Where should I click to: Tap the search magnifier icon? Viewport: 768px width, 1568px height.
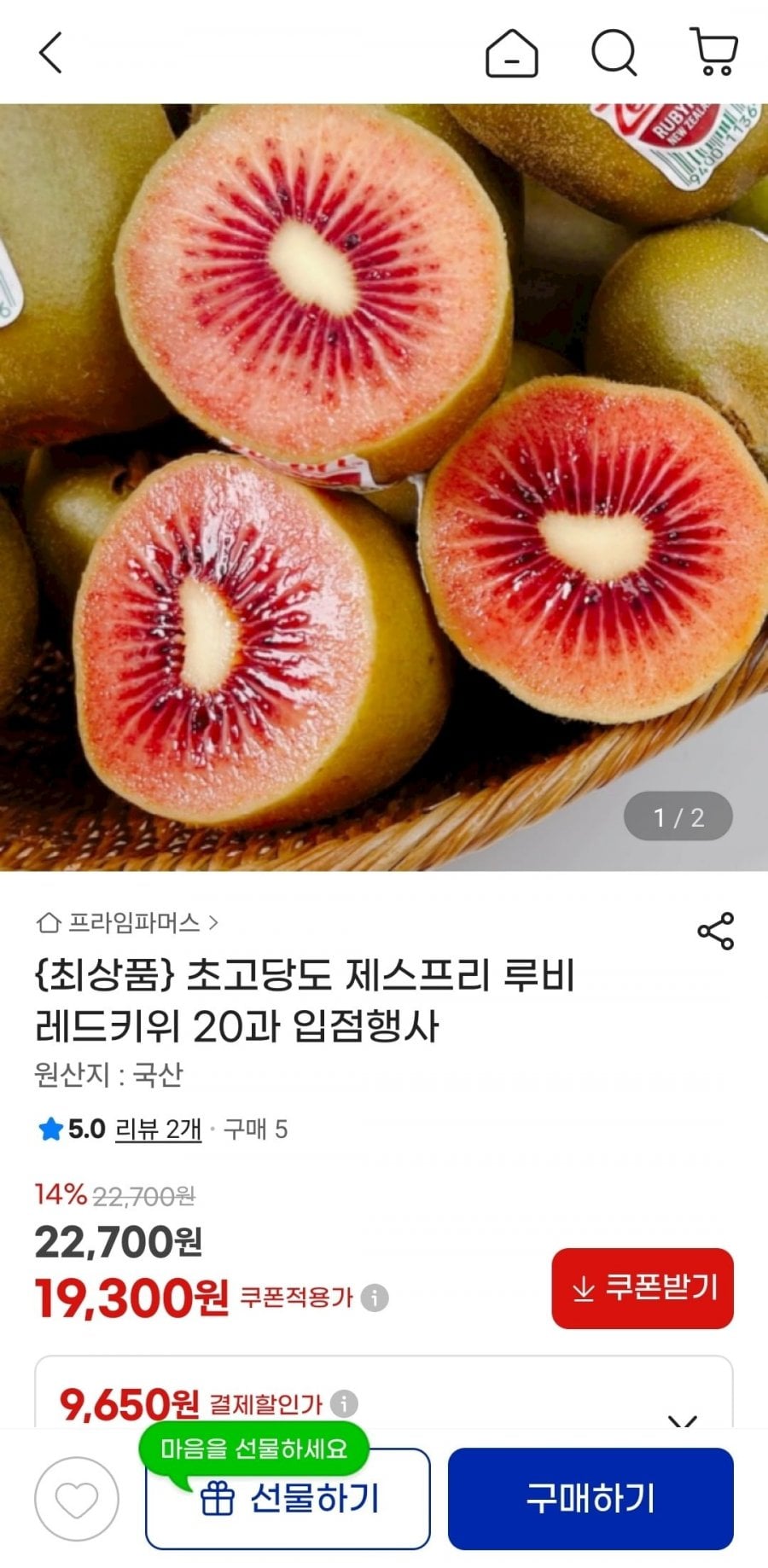614,53
